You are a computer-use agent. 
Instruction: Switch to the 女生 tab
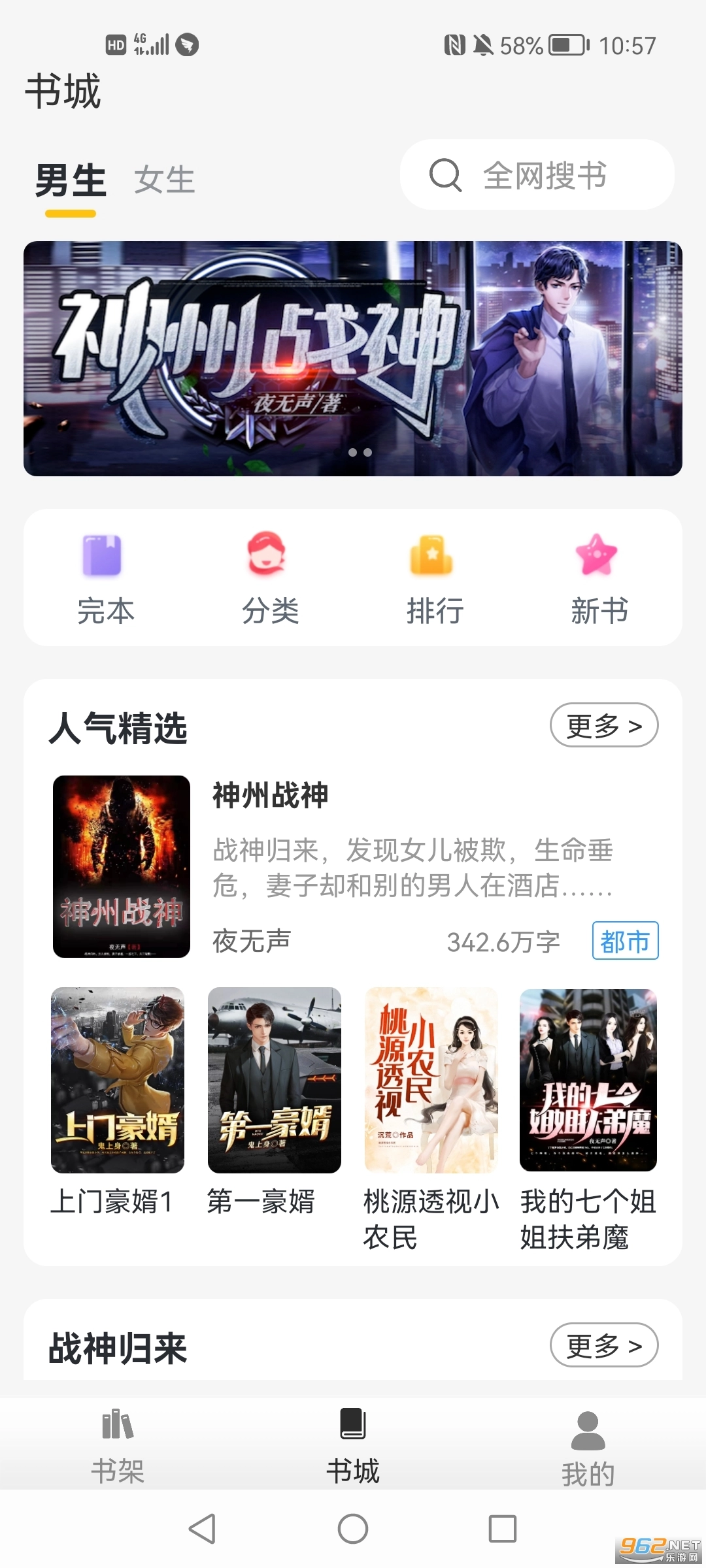coord(165,180)
